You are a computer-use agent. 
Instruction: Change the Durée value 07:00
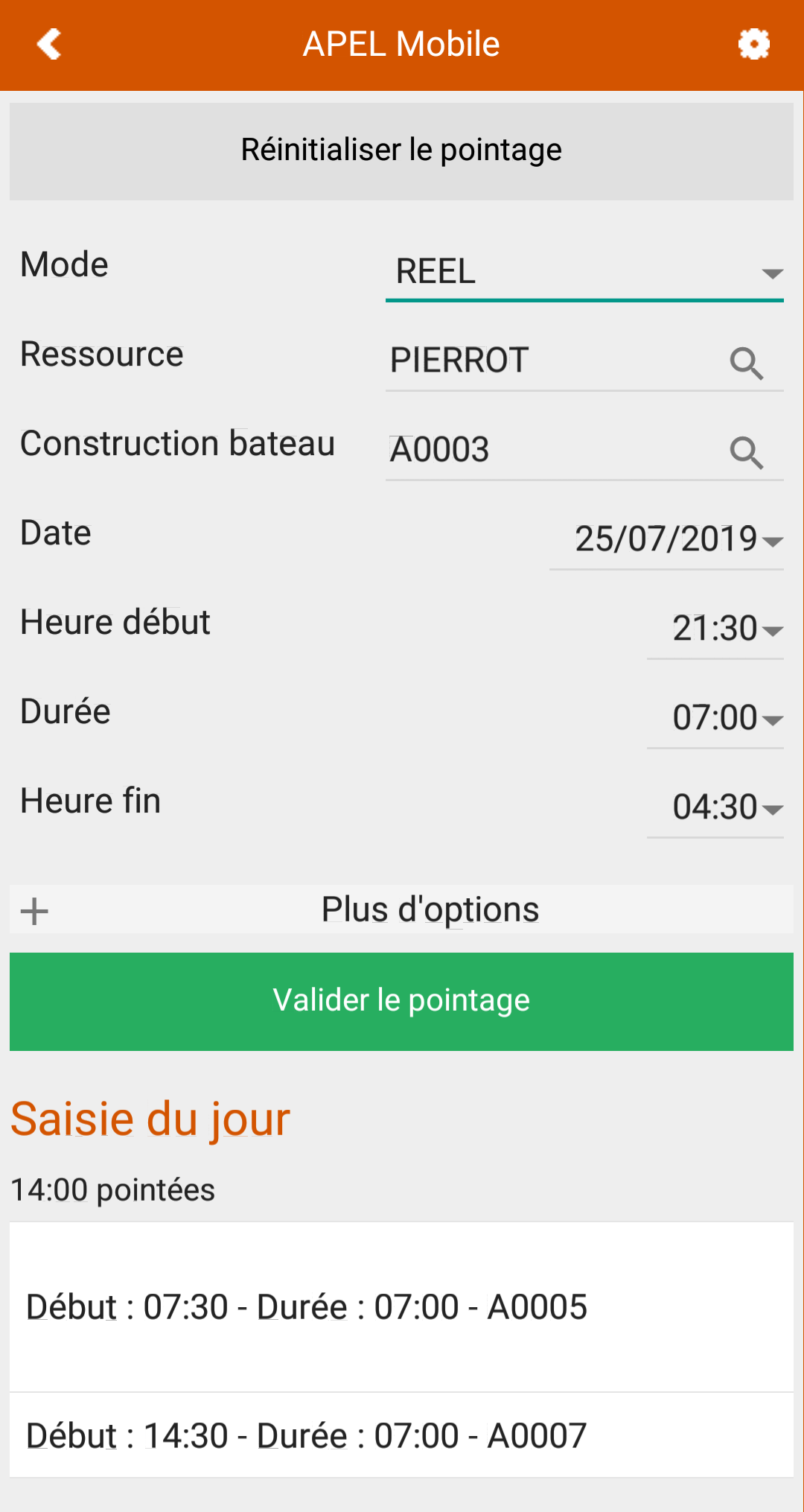(715, 719)
